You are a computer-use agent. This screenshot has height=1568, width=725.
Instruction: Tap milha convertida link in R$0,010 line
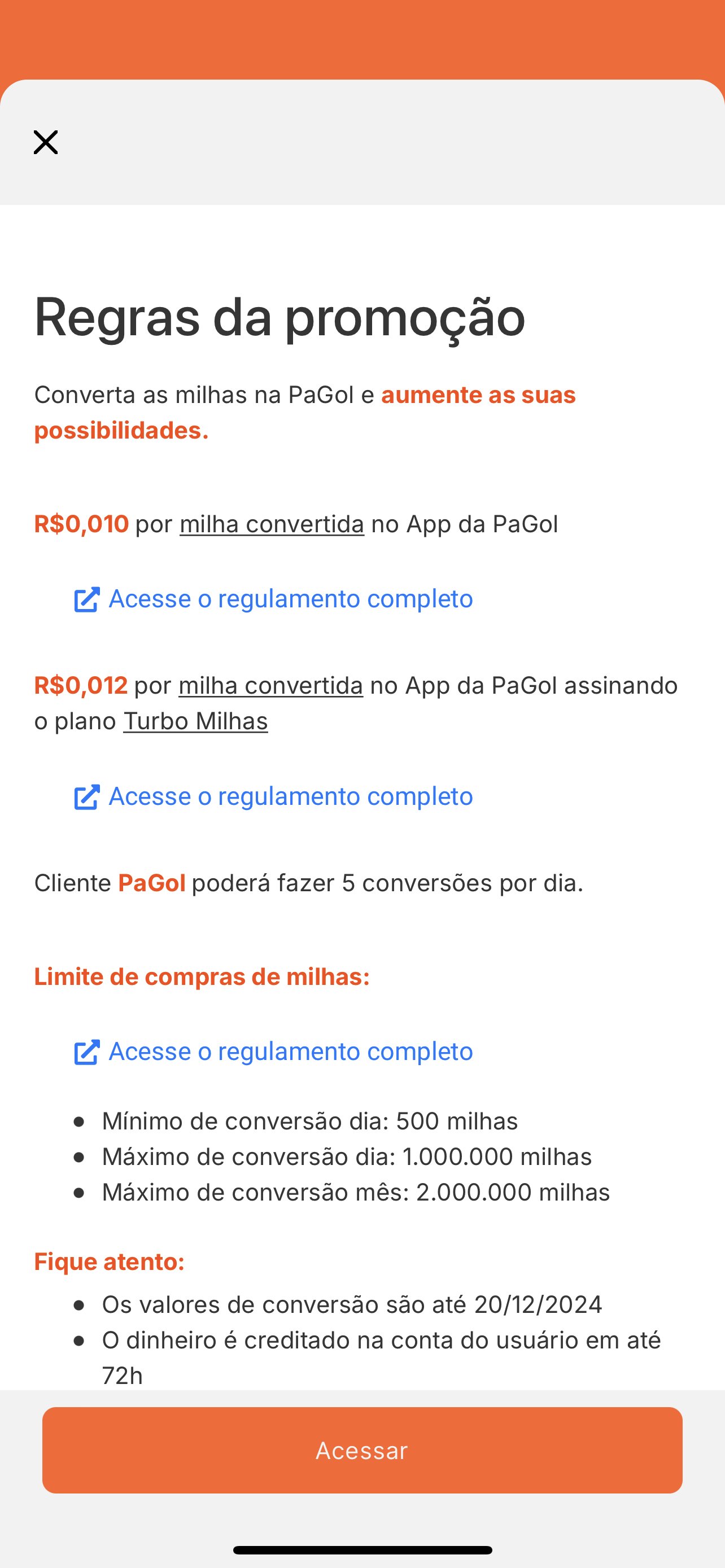tap(272, 524)
